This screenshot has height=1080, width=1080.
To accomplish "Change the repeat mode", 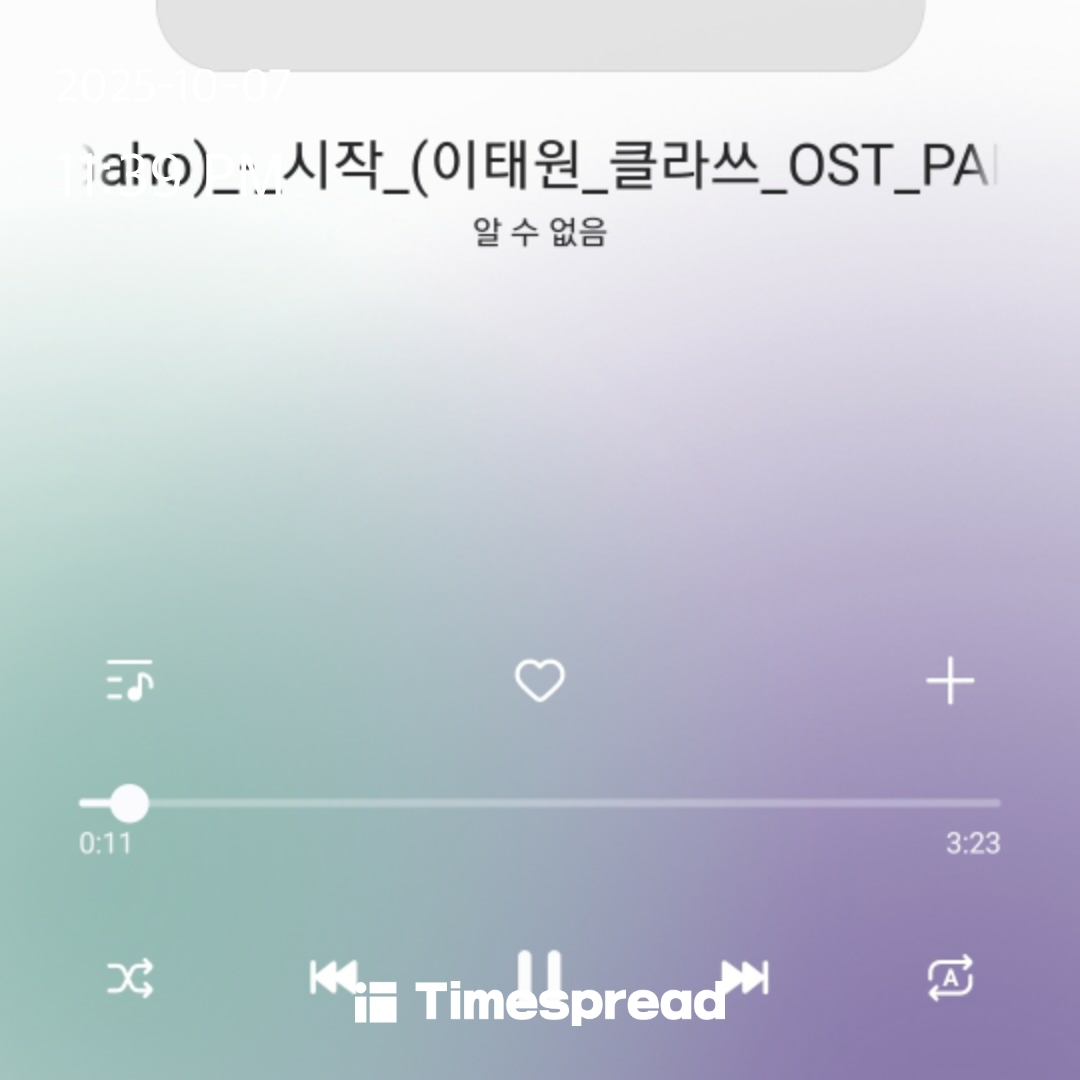I will [x=950, y=977].
